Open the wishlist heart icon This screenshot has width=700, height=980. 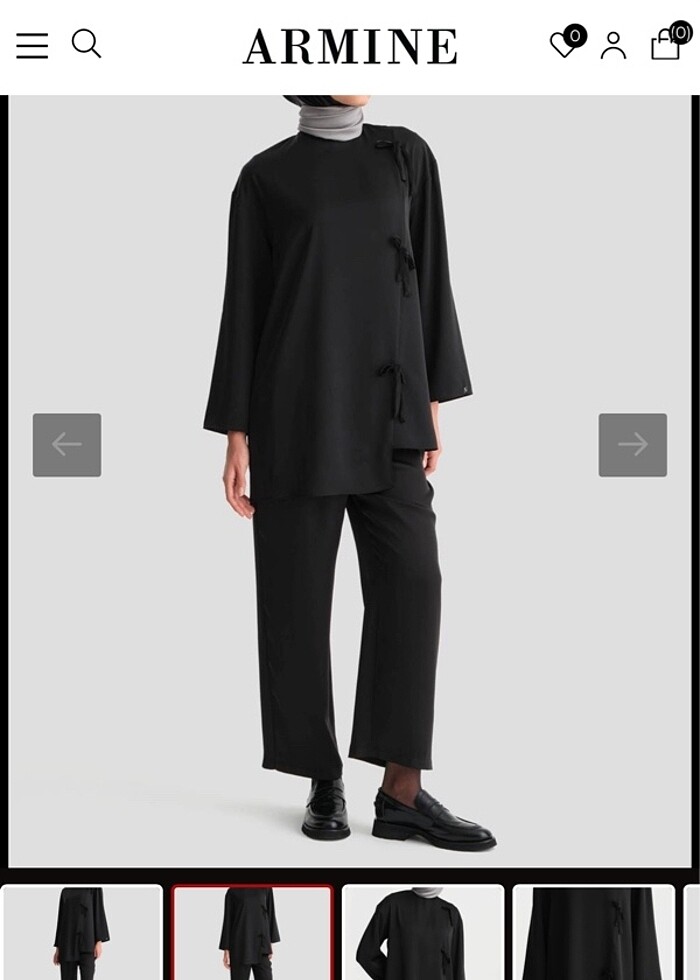click(x=565, y=45)
